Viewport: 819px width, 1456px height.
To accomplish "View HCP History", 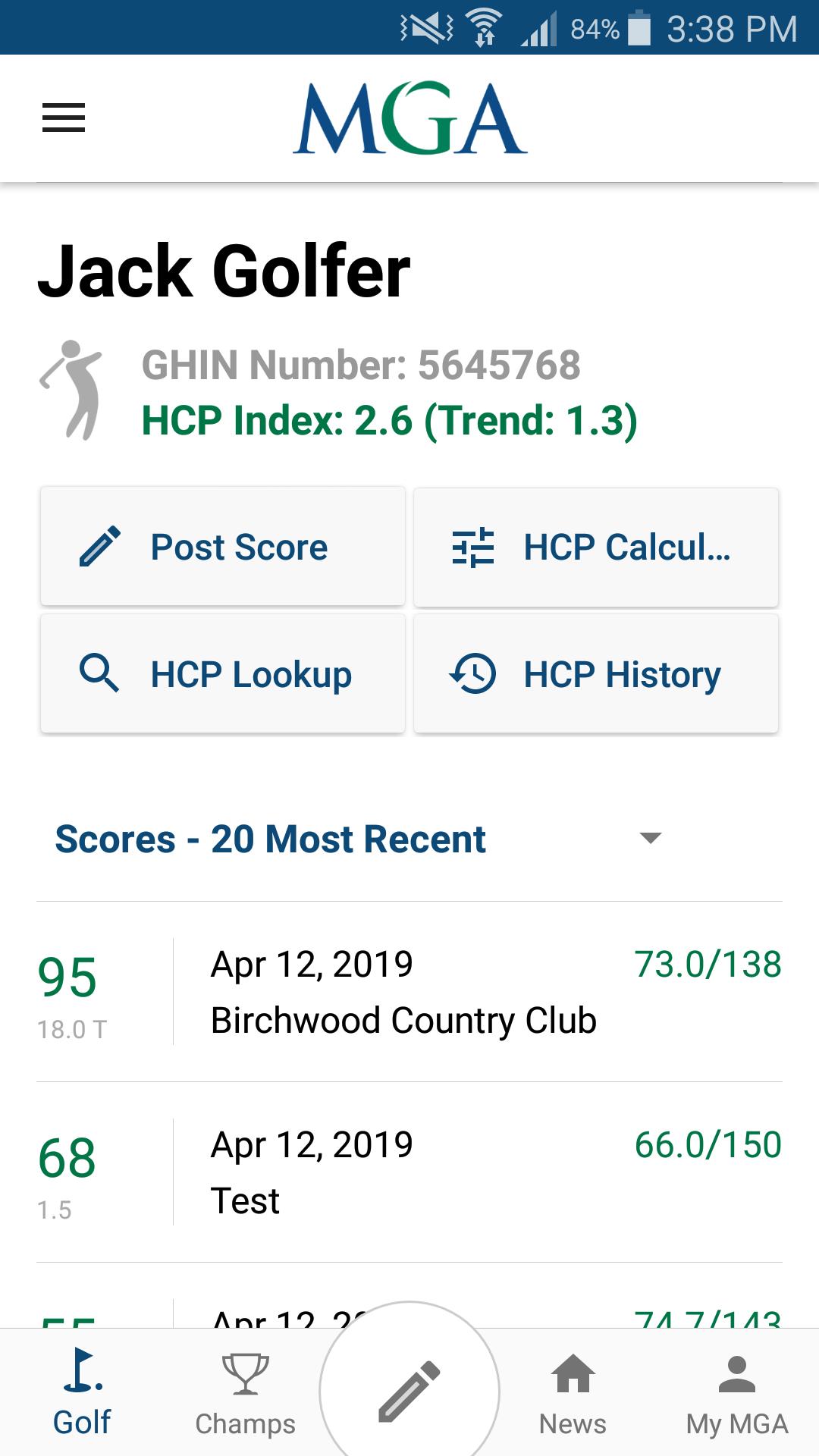I will [x=596, y=674].
